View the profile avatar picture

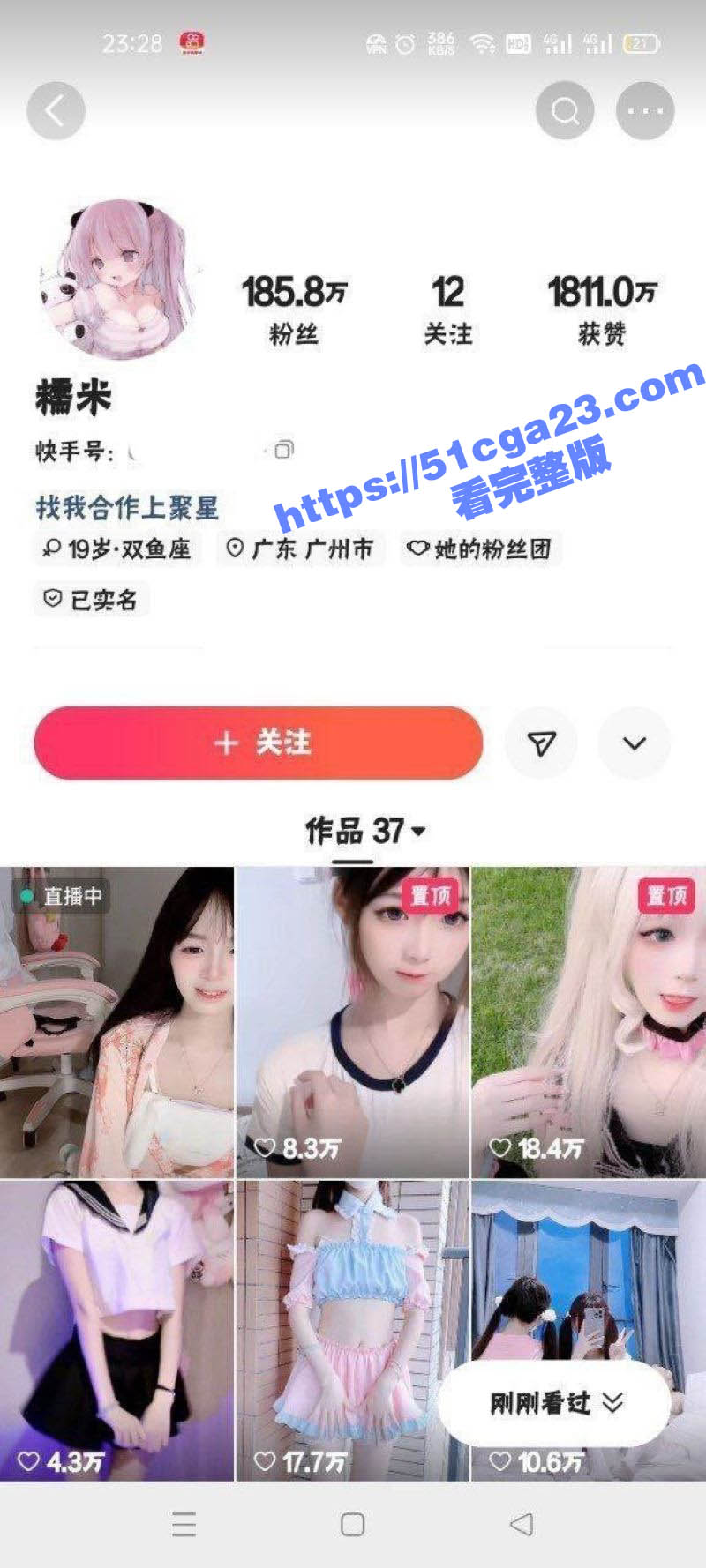(117, 280)
